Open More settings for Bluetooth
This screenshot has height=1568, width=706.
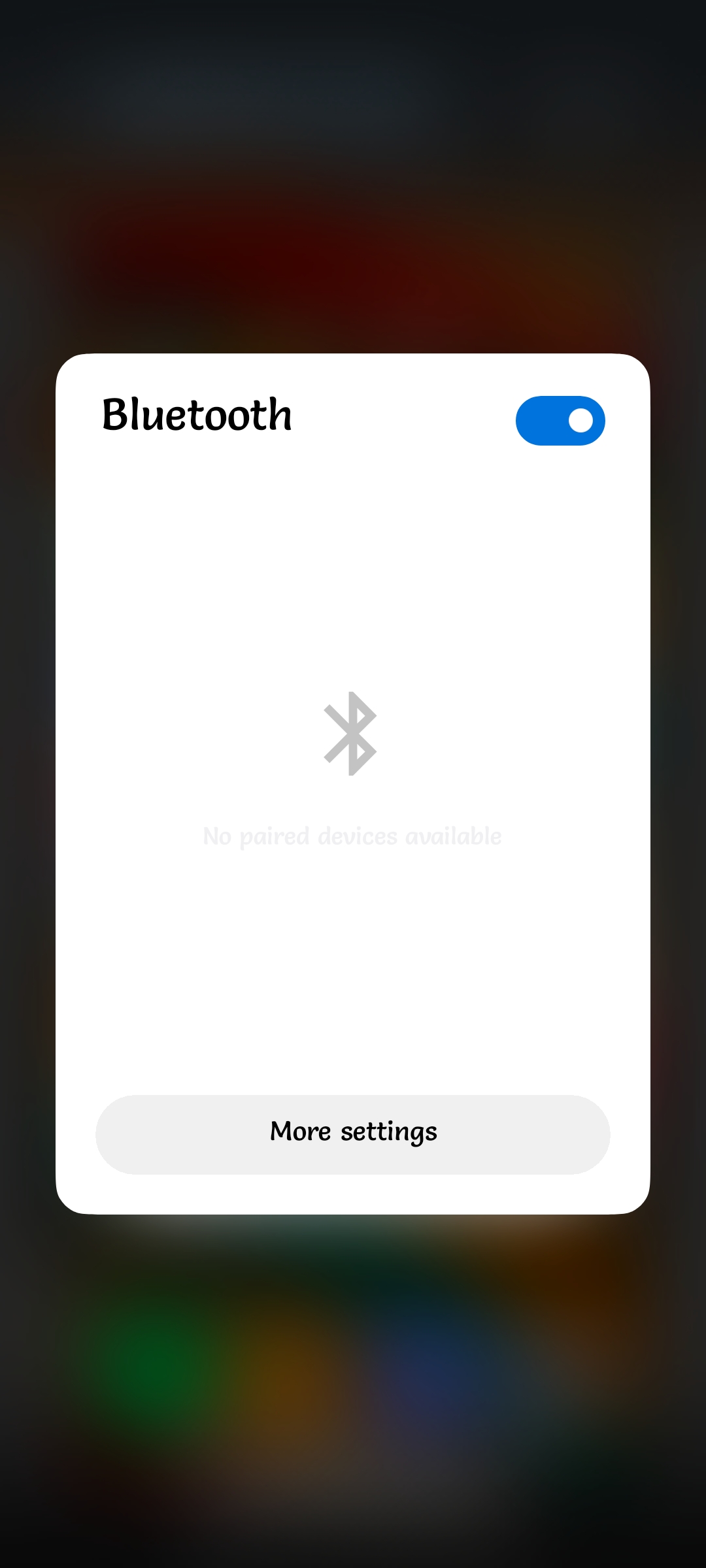pyautogui.click(x=353, y=1135)
